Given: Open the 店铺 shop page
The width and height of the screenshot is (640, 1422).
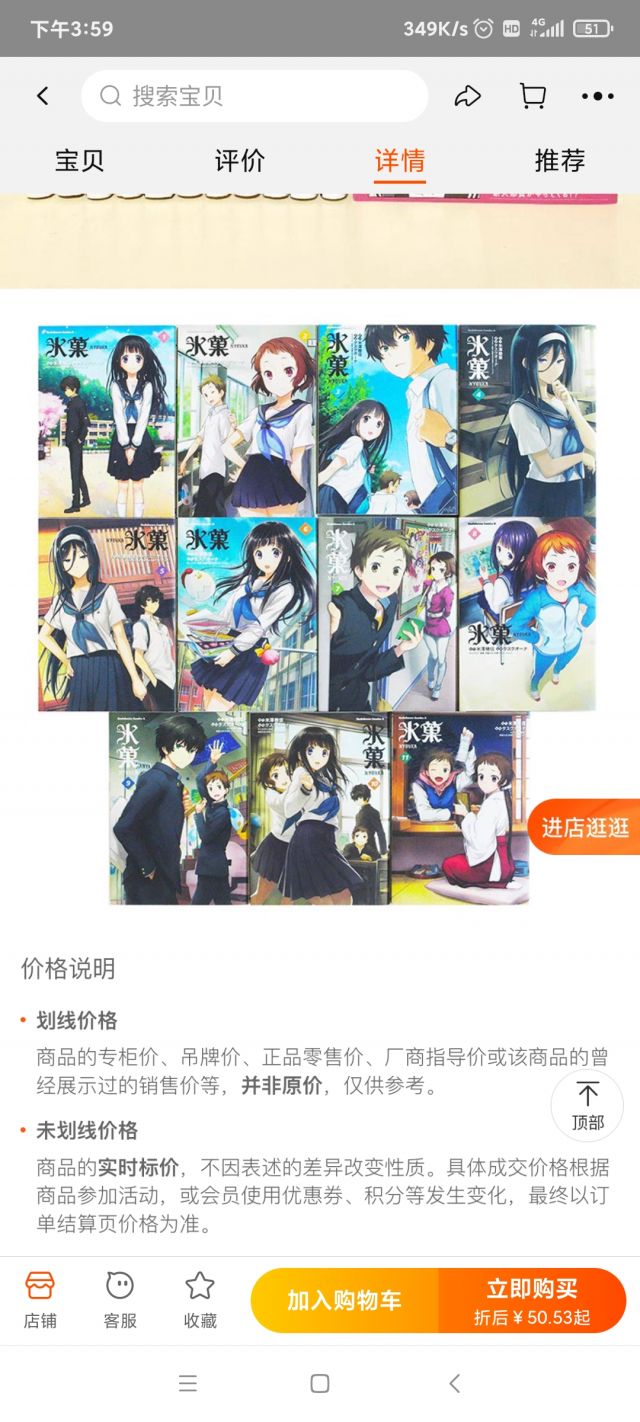Looking at the screenshot, I should (x=40, y=1300).
